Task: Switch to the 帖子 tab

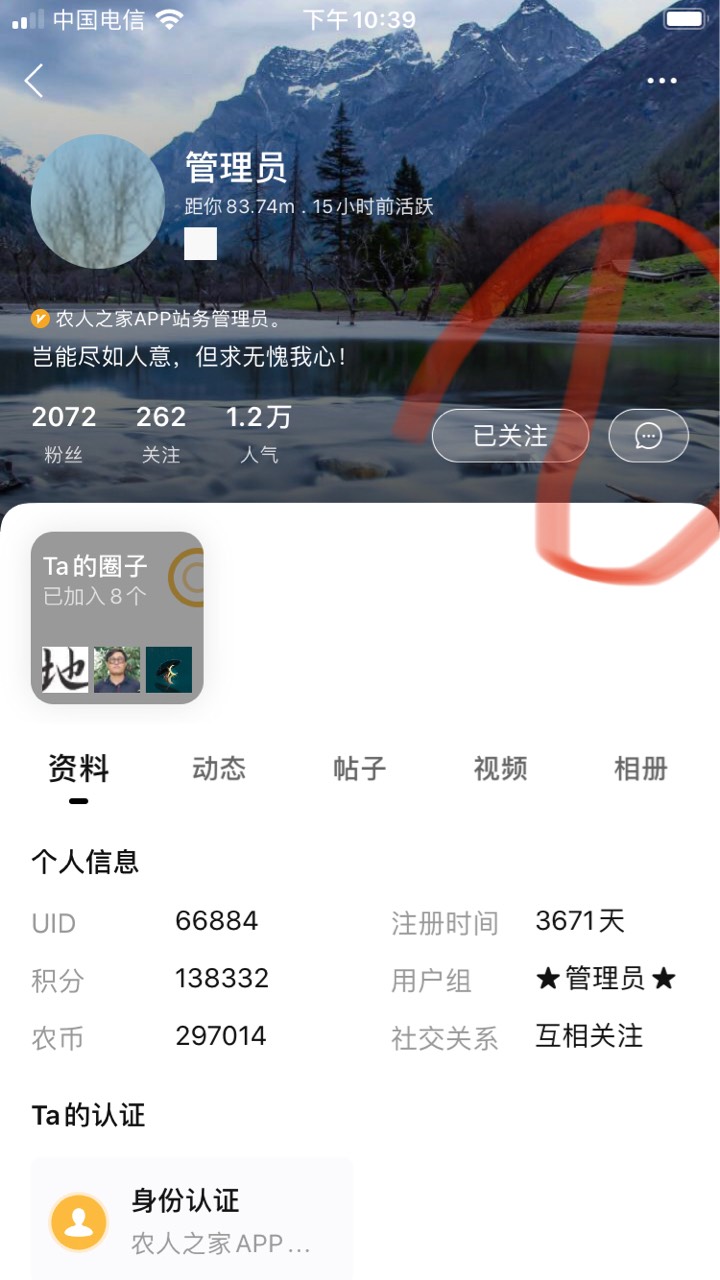Action: pyautogui.click(x=359, y=769)
